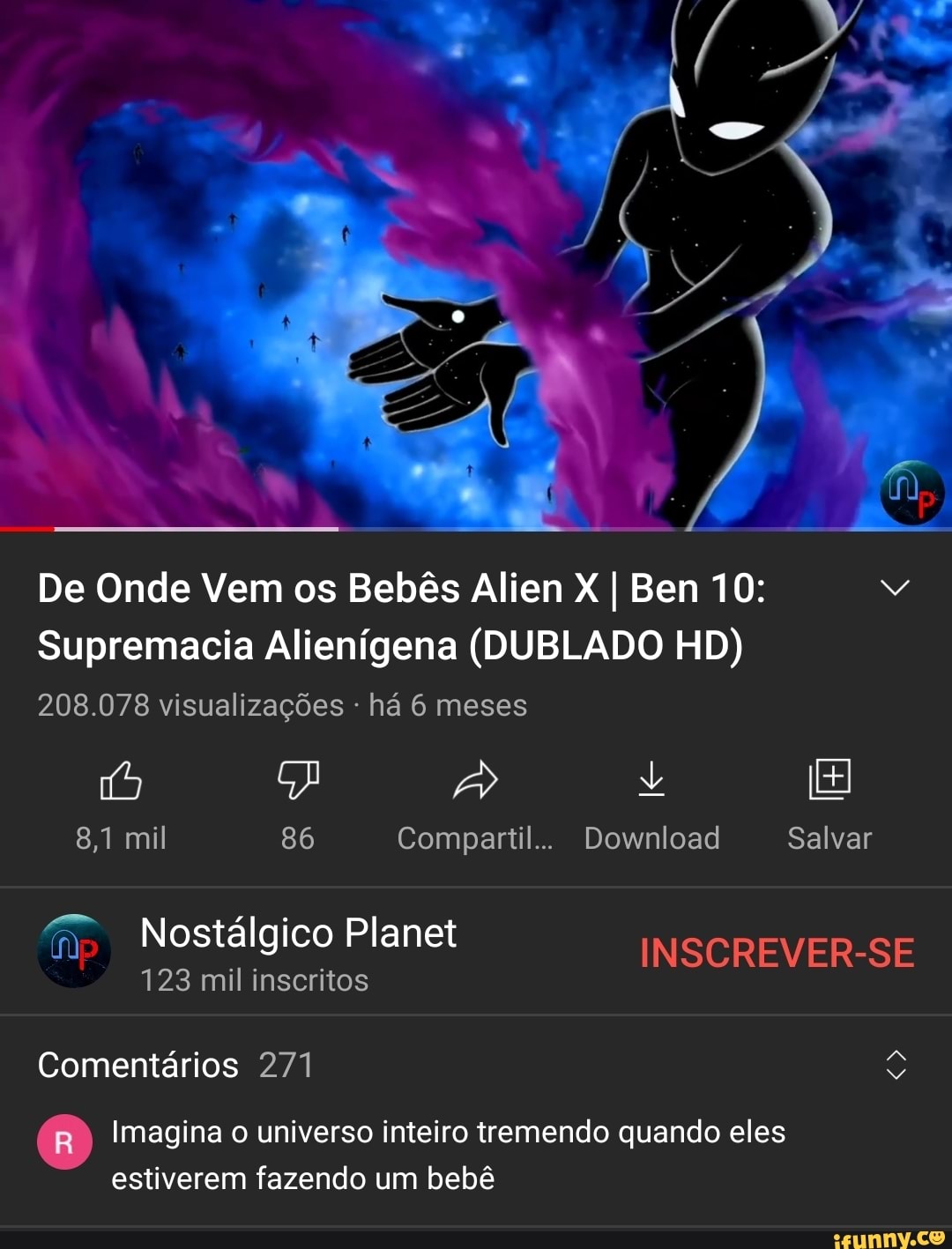Screen dimensions: 952x1249
Task: Open the Nostálgico Planet channel name link
Action: tap(297, 932)
